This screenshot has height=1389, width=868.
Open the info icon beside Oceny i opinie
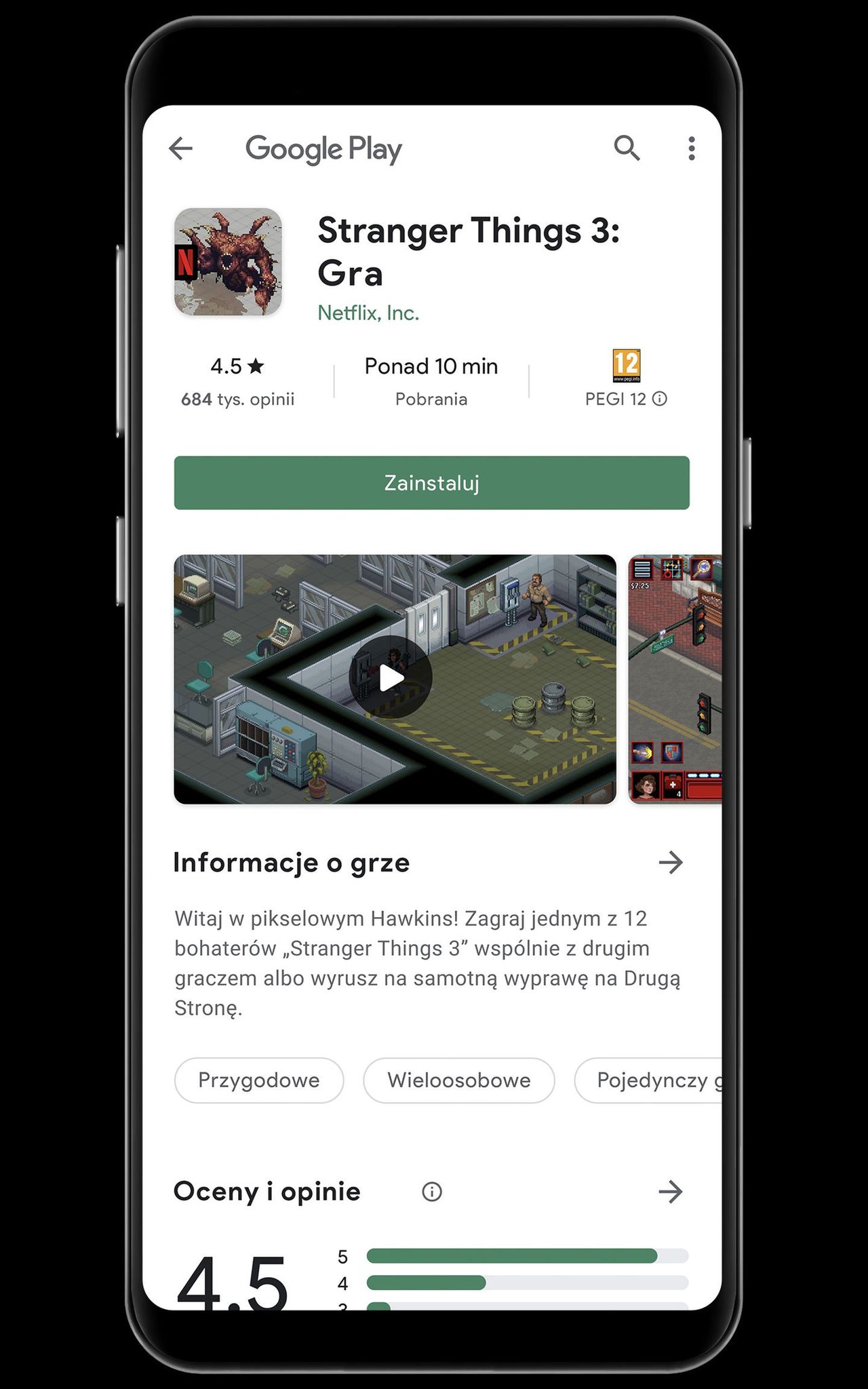tap(432, 1192)
